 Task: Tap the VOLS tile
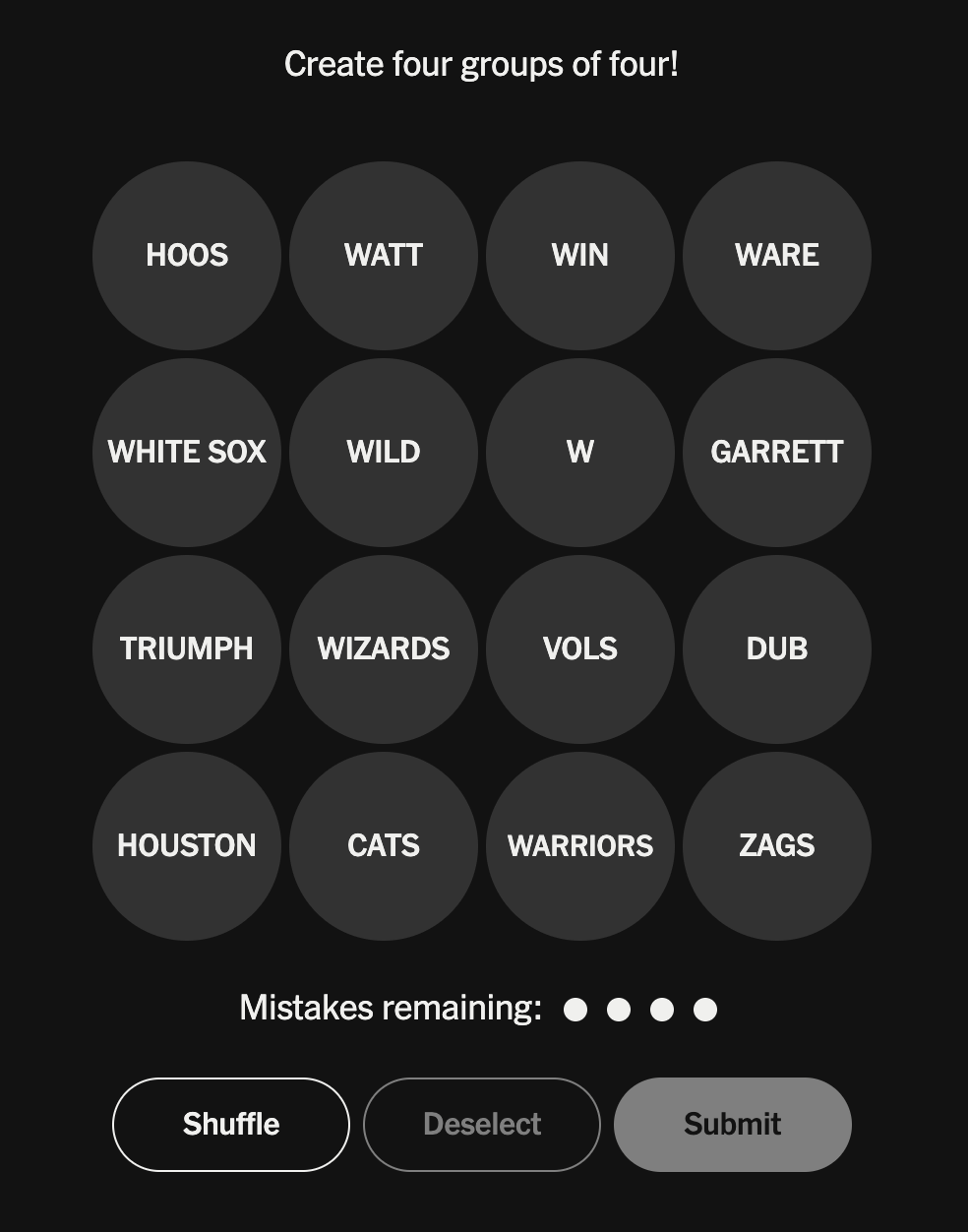click(x=580, y=649)
